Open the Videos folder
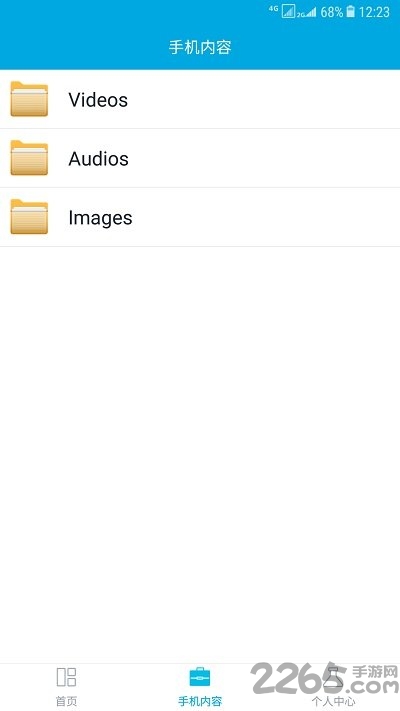Viewport: 400px width, 711px height. [200, 99]
